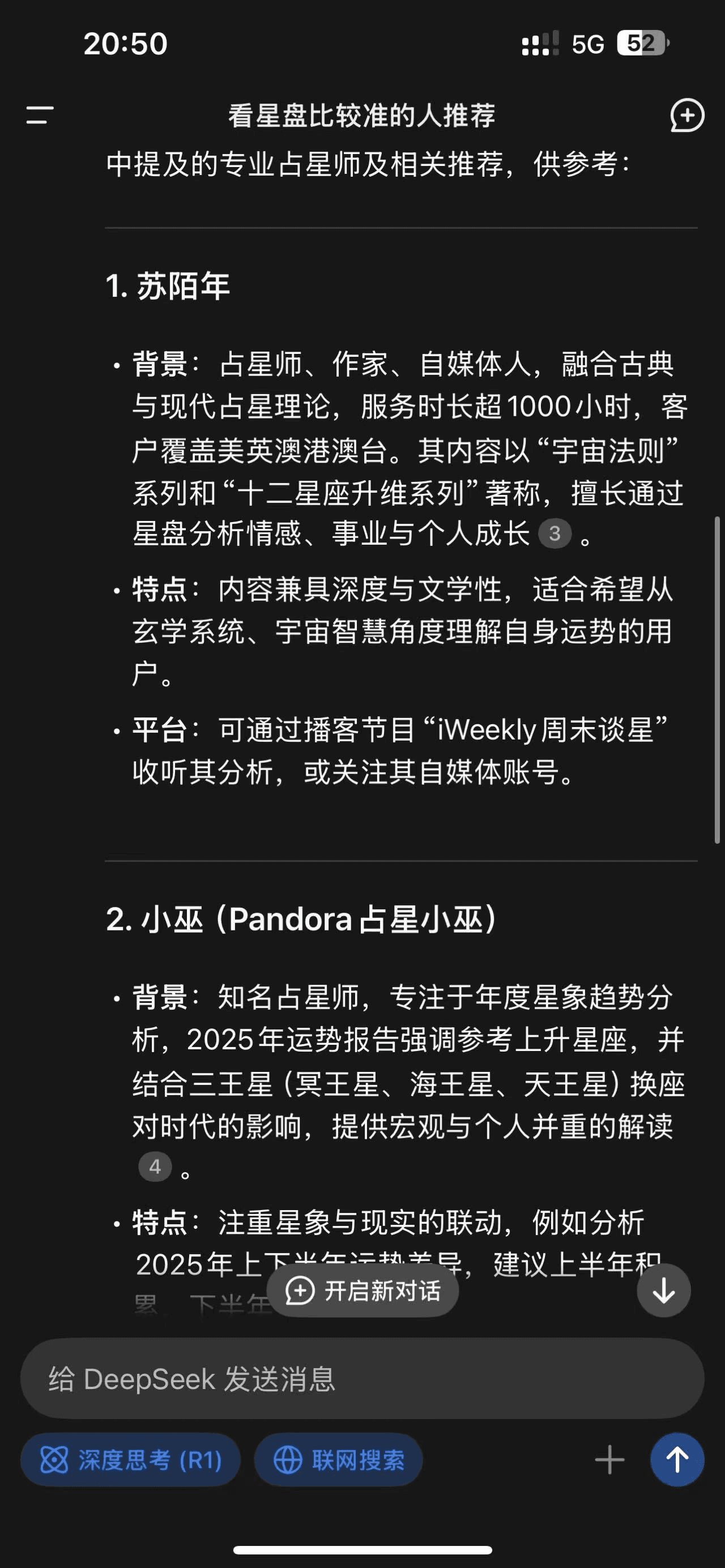Screen dimensions: 725x1568
Task: Start a new chat from top-right icon
Action: pos(686,115)
